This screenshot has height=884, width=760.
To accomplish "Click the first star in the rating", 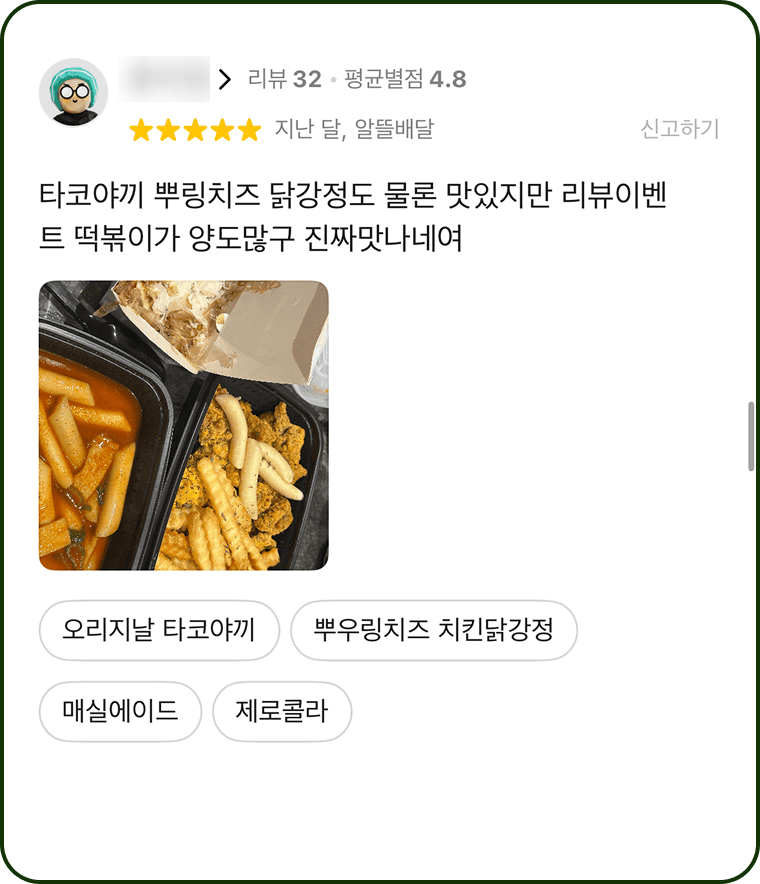I will coord(142,128).
